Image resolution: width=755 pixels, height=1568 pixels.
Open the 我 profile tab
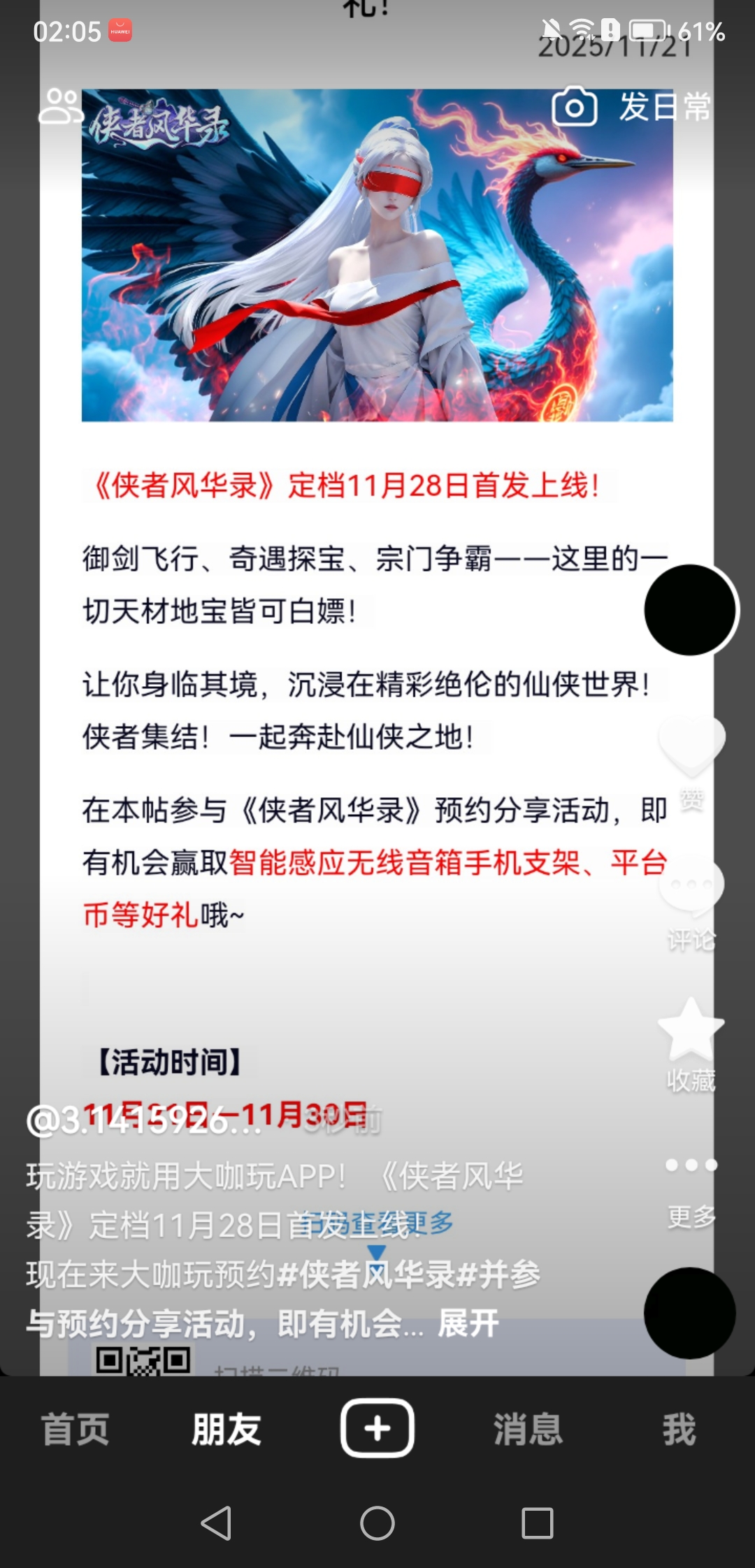(679, 1428)
